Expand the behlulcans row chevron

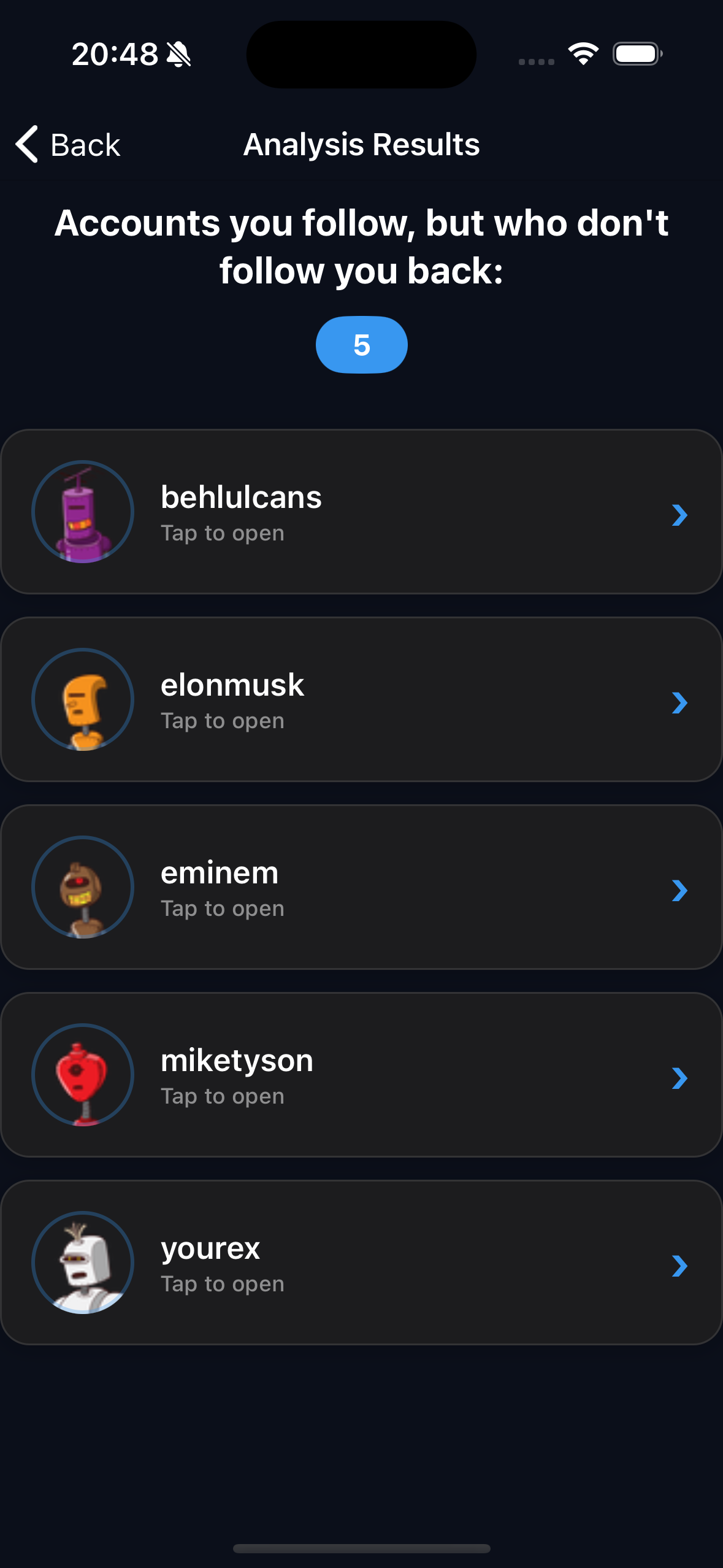click(x=679, y=516)
